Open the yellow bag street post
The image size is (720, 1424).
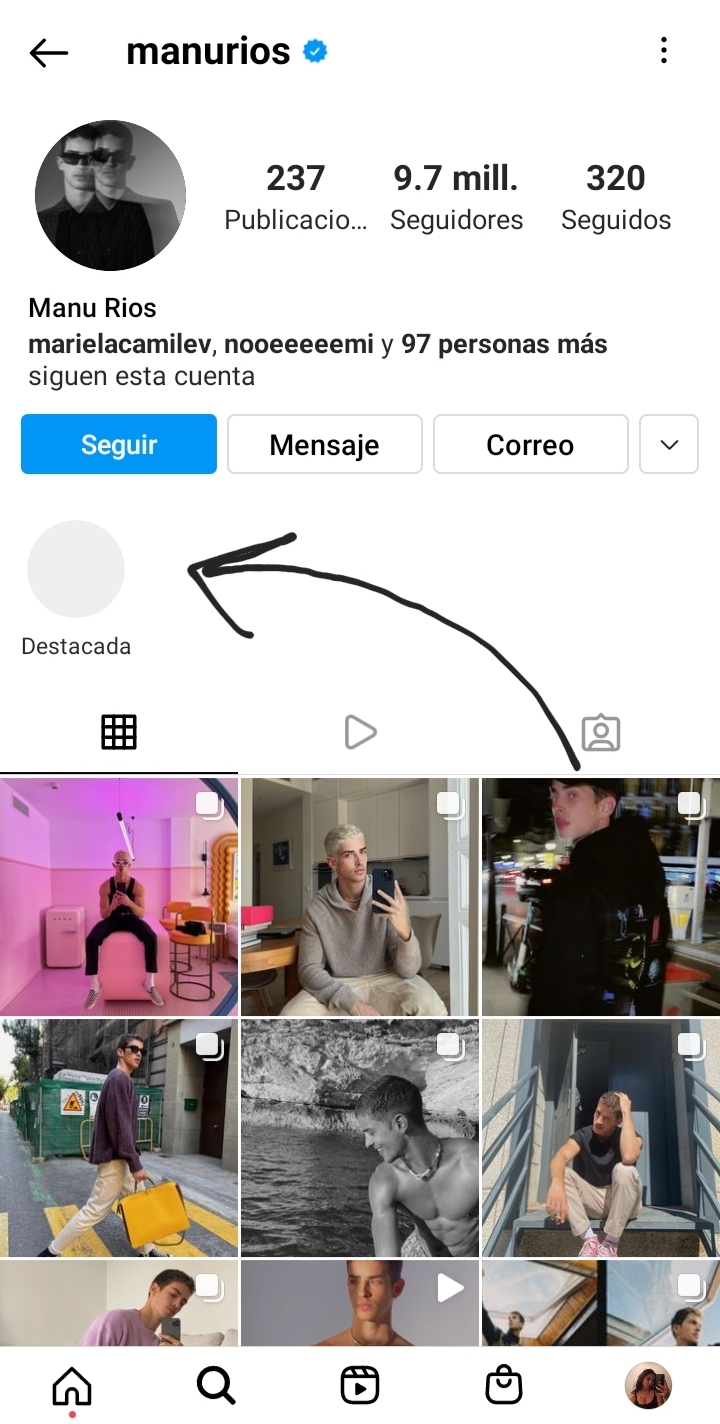(119, 1138)
